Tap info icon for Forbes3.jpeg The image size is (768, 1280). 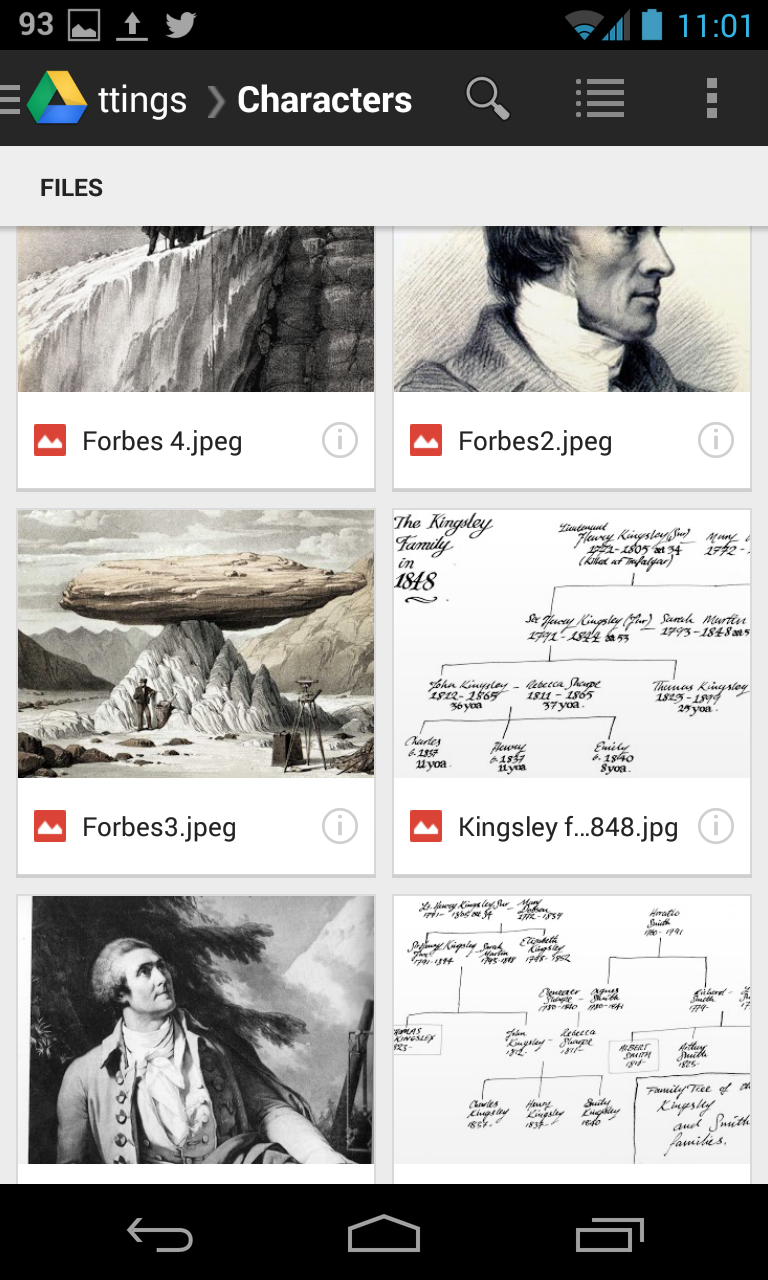[x=340, y=826]
